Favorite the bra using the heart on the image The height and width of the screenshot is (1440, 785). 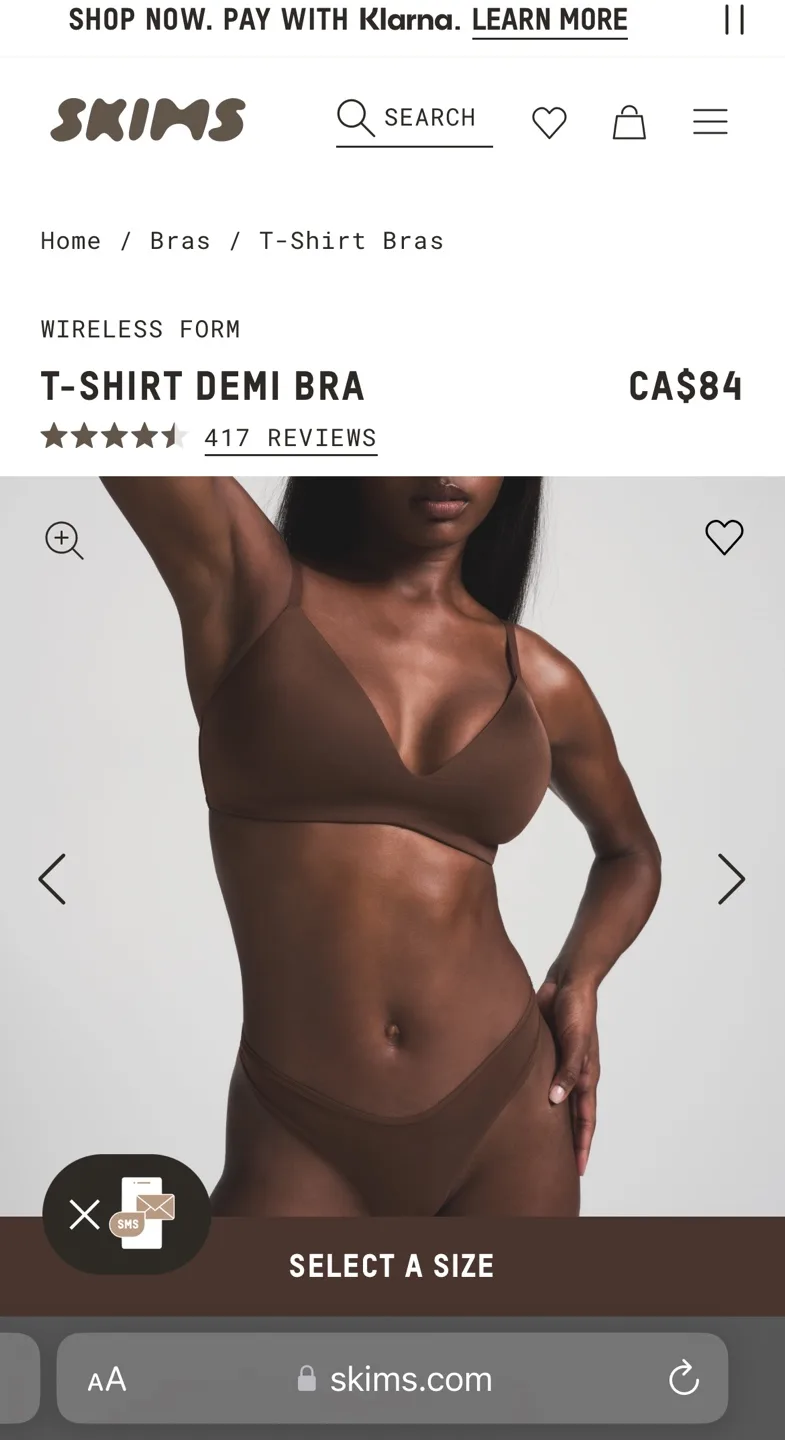point(724,537)
